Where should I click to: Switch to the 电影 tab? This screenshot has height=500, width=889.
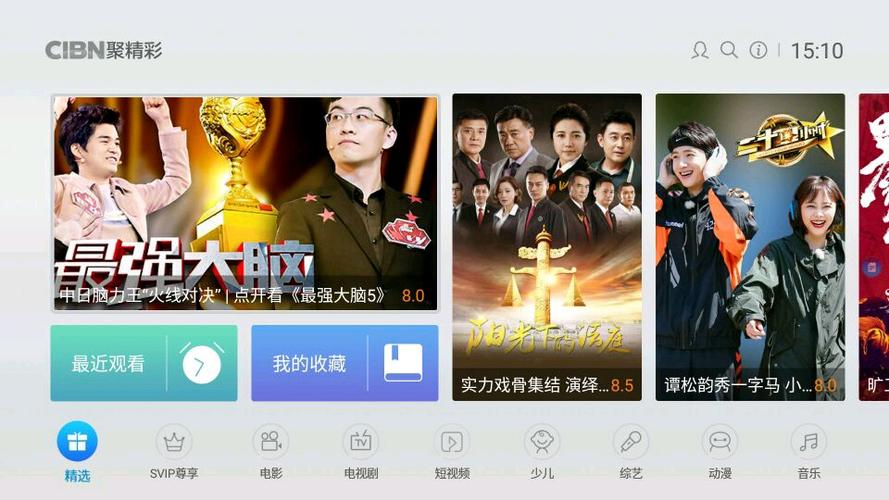point(270,451)
